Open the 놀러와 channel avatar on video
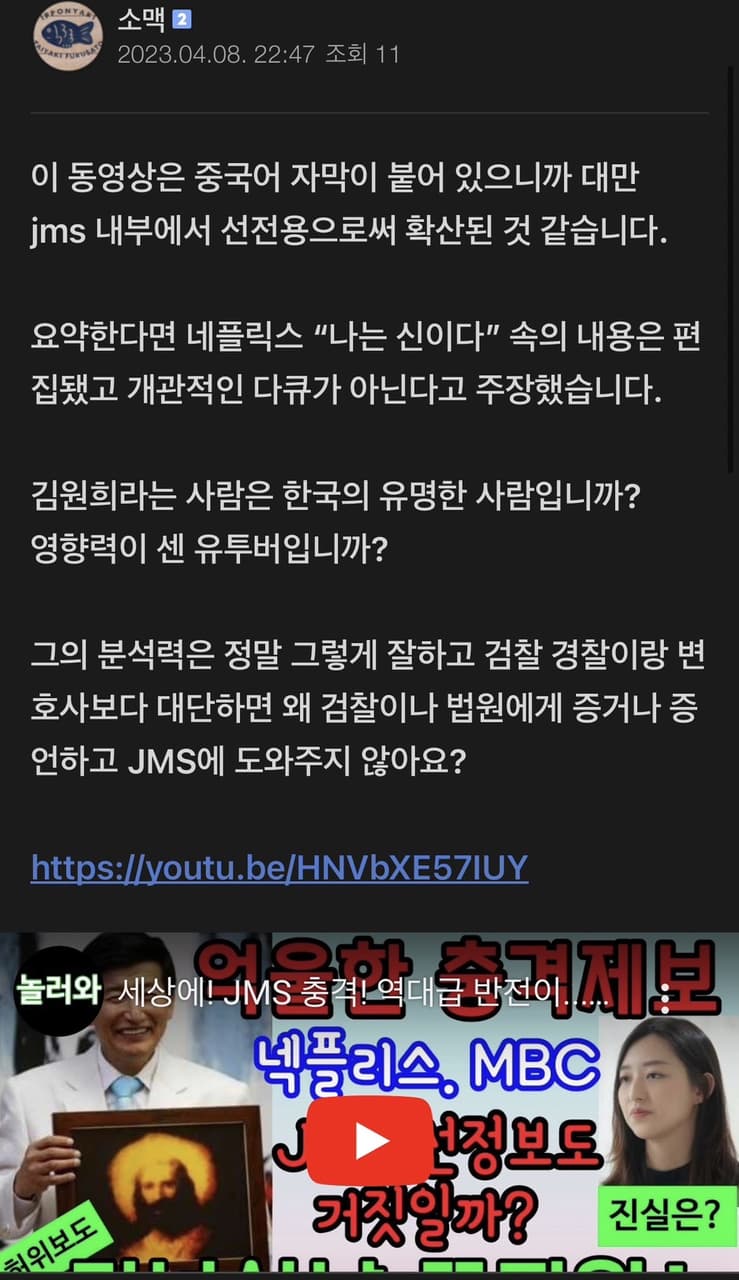Screen dimensions: 739x1280 (x=58, y=991)
